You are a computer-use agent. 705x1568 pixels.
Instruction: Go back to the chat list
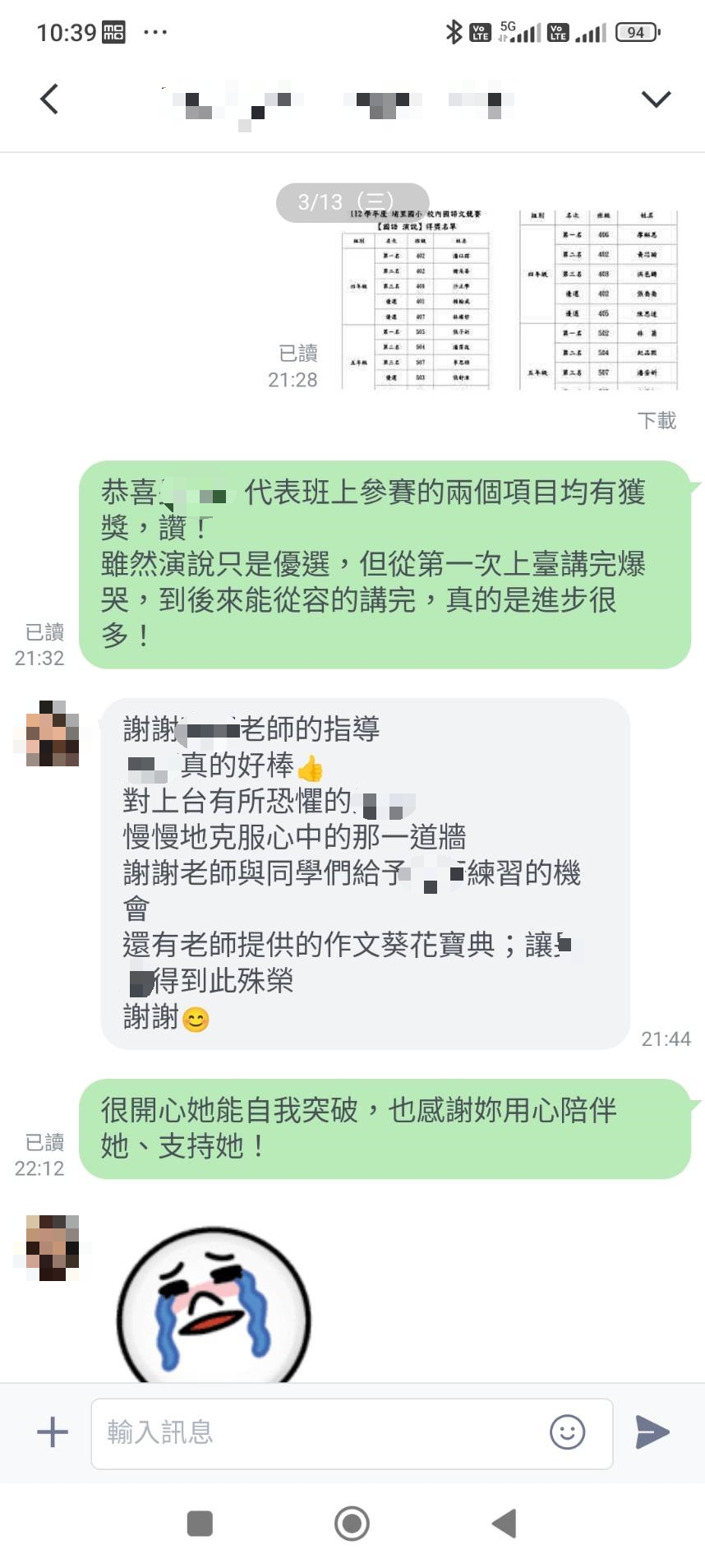click(49, 99)
